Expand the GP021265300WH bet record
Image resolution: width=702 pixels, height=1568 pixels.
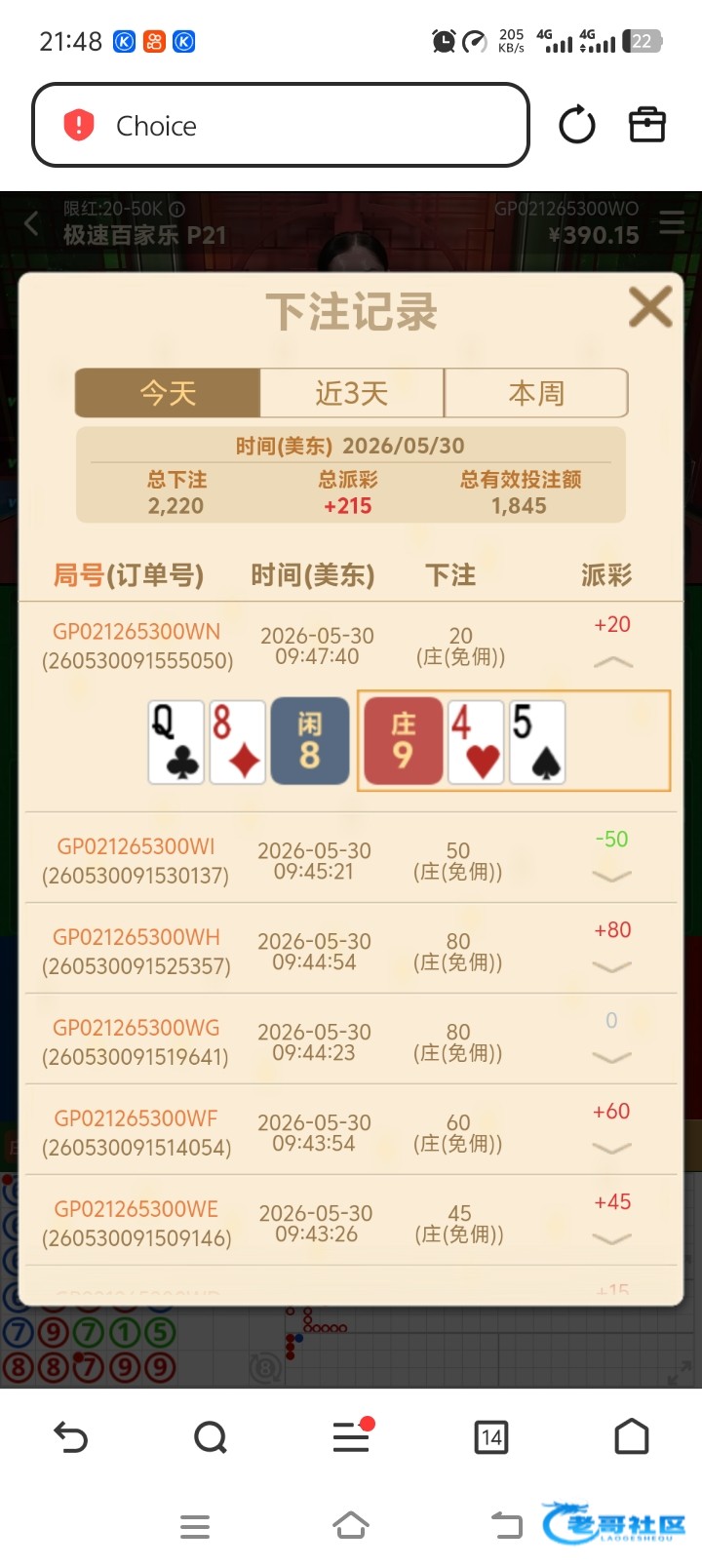612,966
